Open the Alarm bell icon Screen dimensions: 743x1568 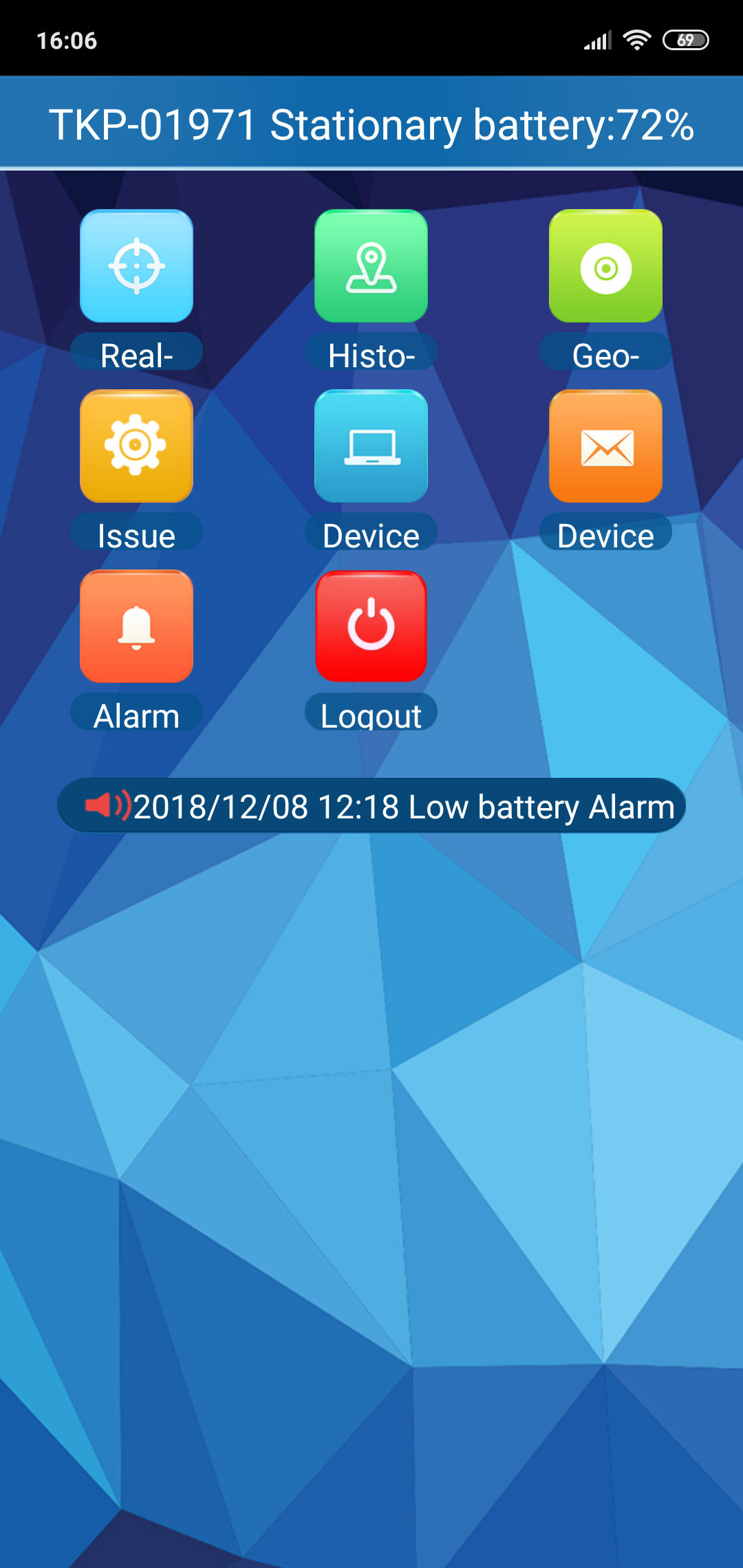click(x=136, y=626)
